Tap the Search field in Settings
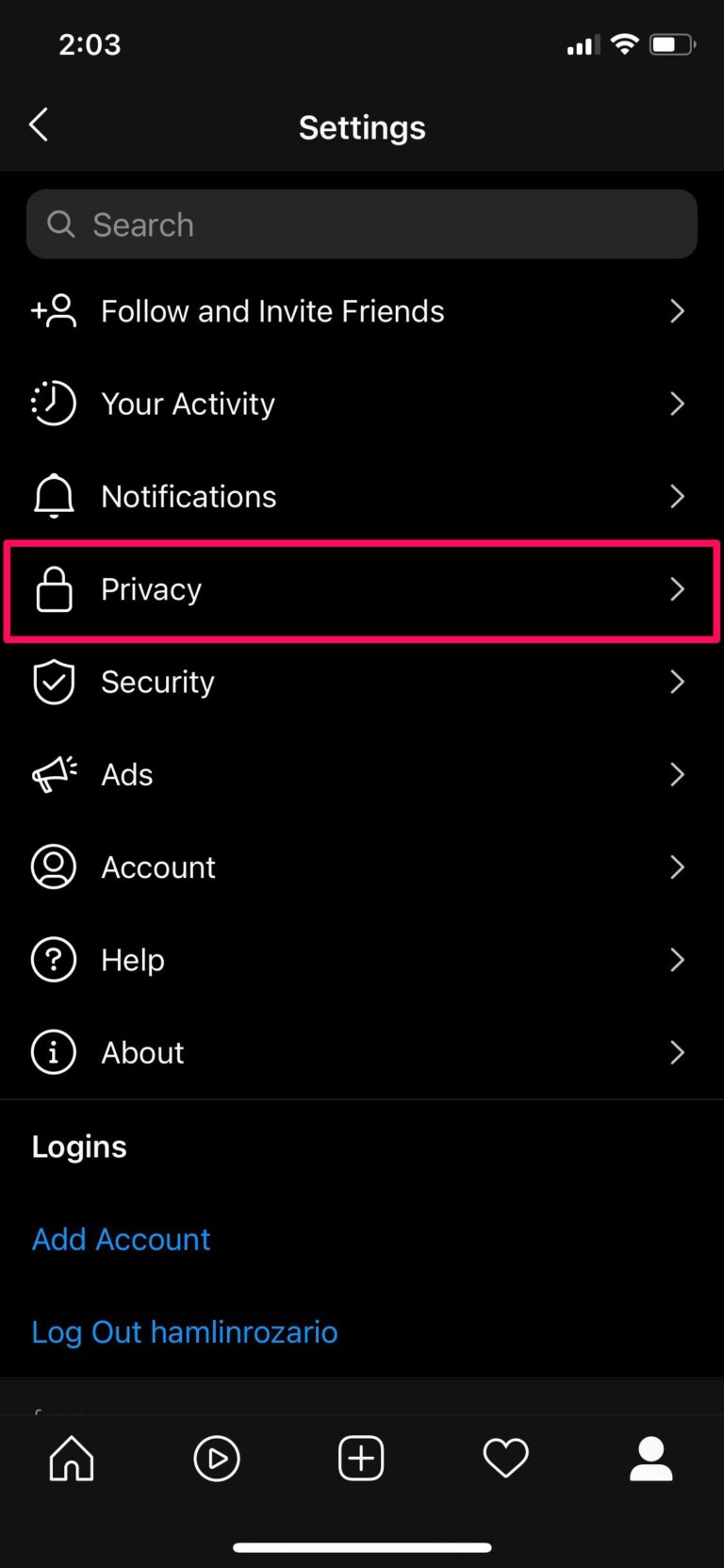 362,224
